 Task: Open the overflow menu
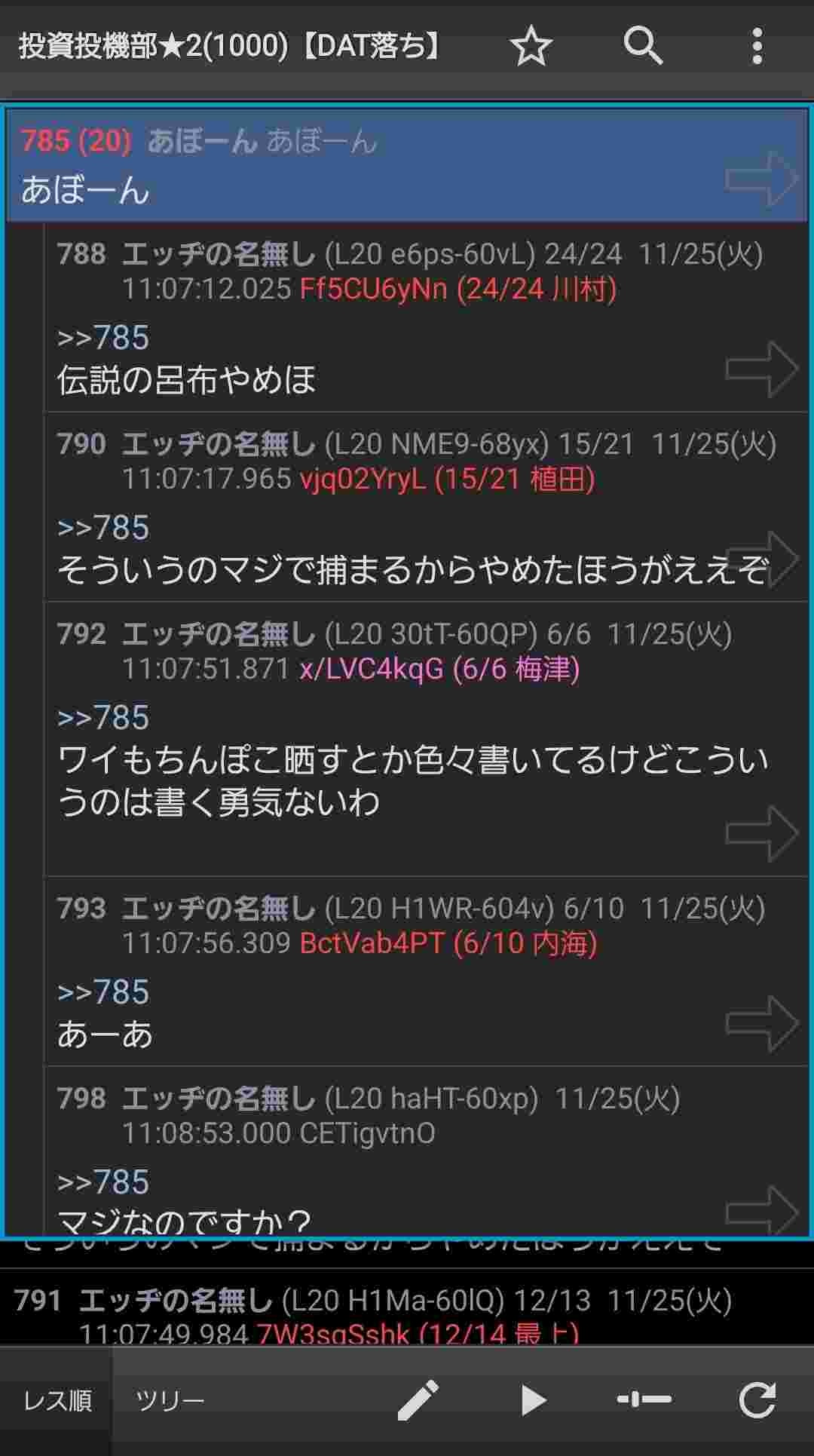pyautogui.click(x=757, y=47)
